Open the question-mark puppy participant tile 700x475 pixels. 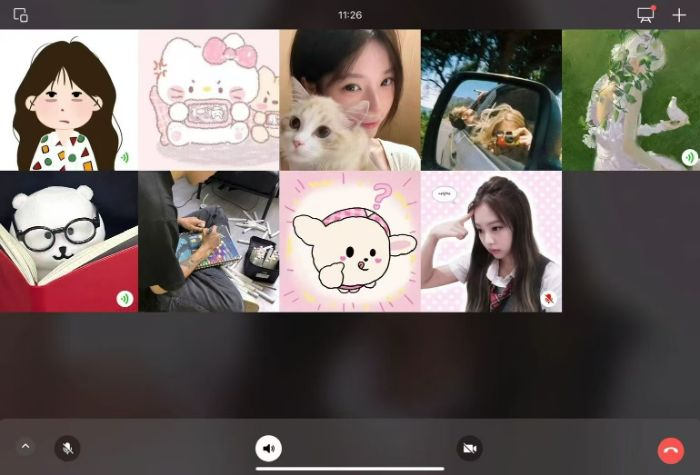pos(350,241)
